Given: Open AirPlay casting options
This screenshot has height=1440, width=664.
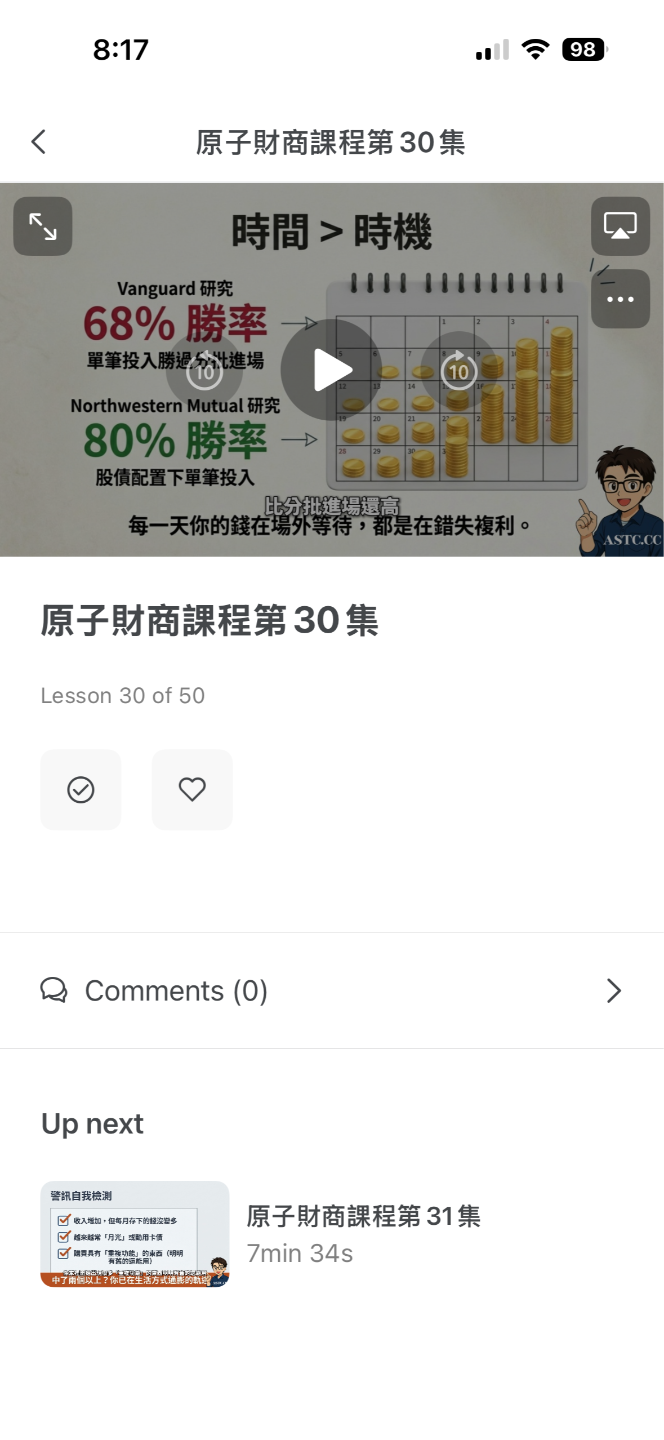Looking at the screenshot, I should (x=620, y=226).
